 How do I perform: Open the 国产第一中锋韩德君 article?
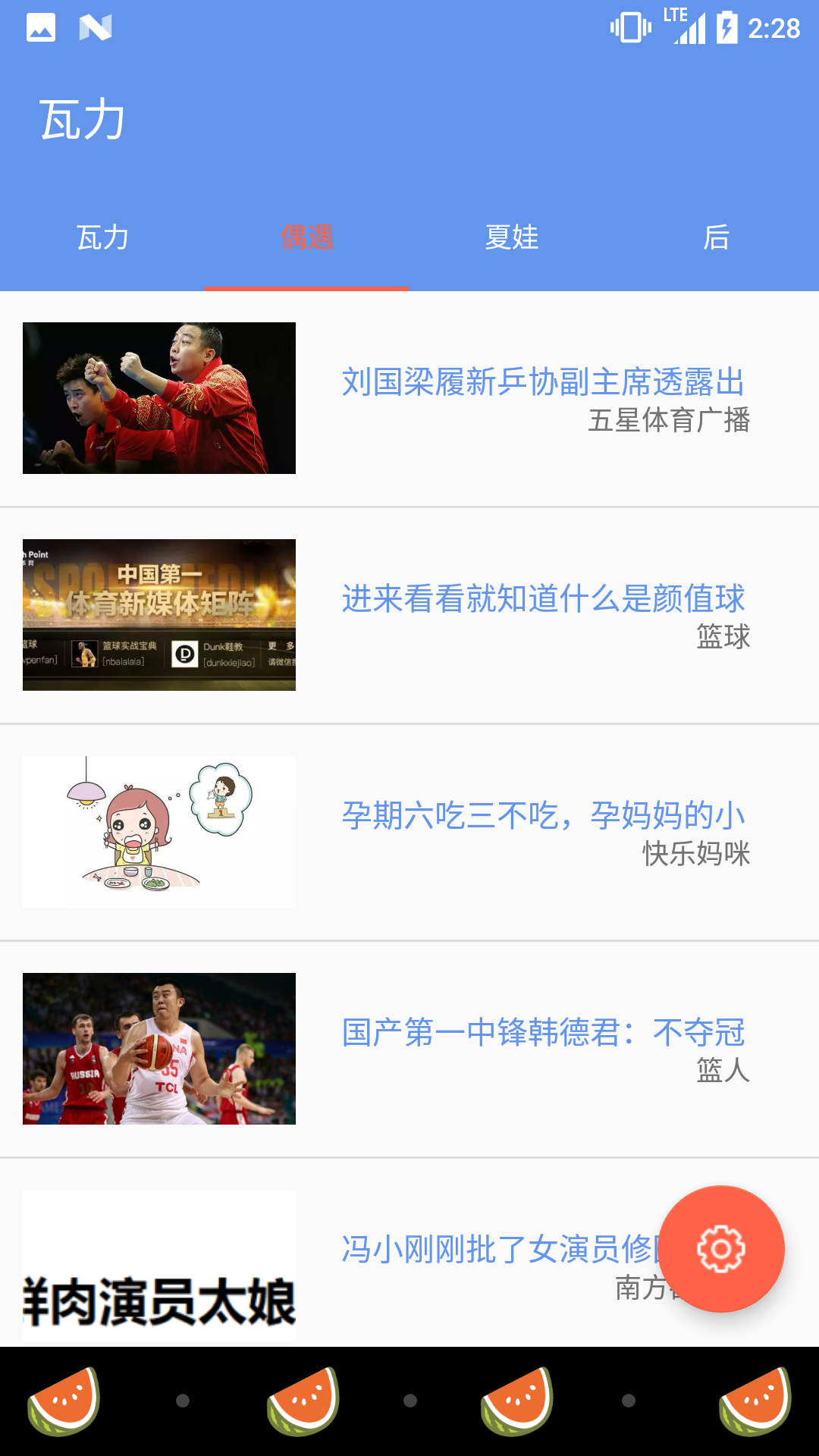coord(409,1050)
